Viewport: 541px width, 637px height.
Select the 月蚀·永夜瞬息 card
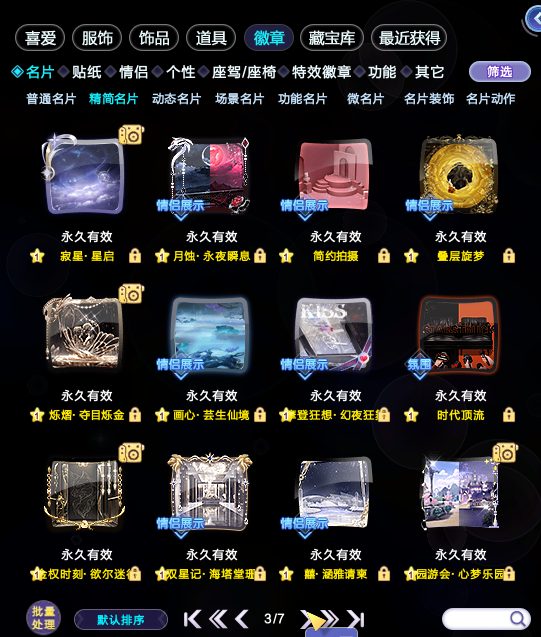click(x=210, y=176)
